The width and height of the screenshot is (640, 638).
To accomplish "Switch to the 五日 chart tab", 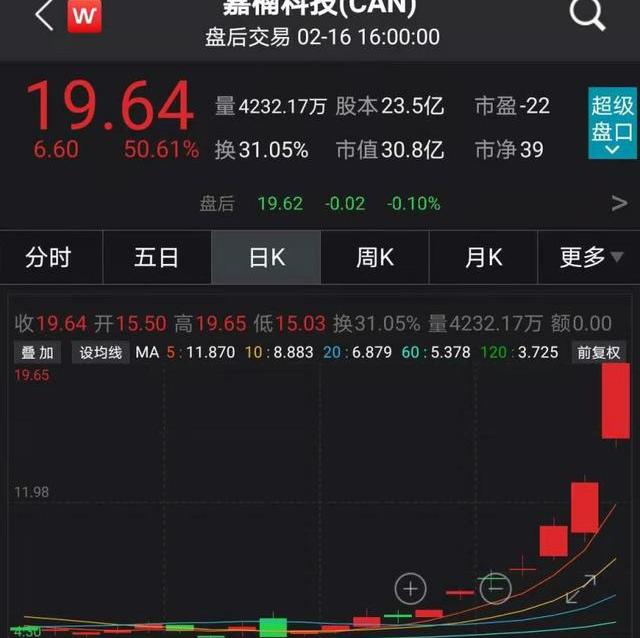I will point(156,258).
